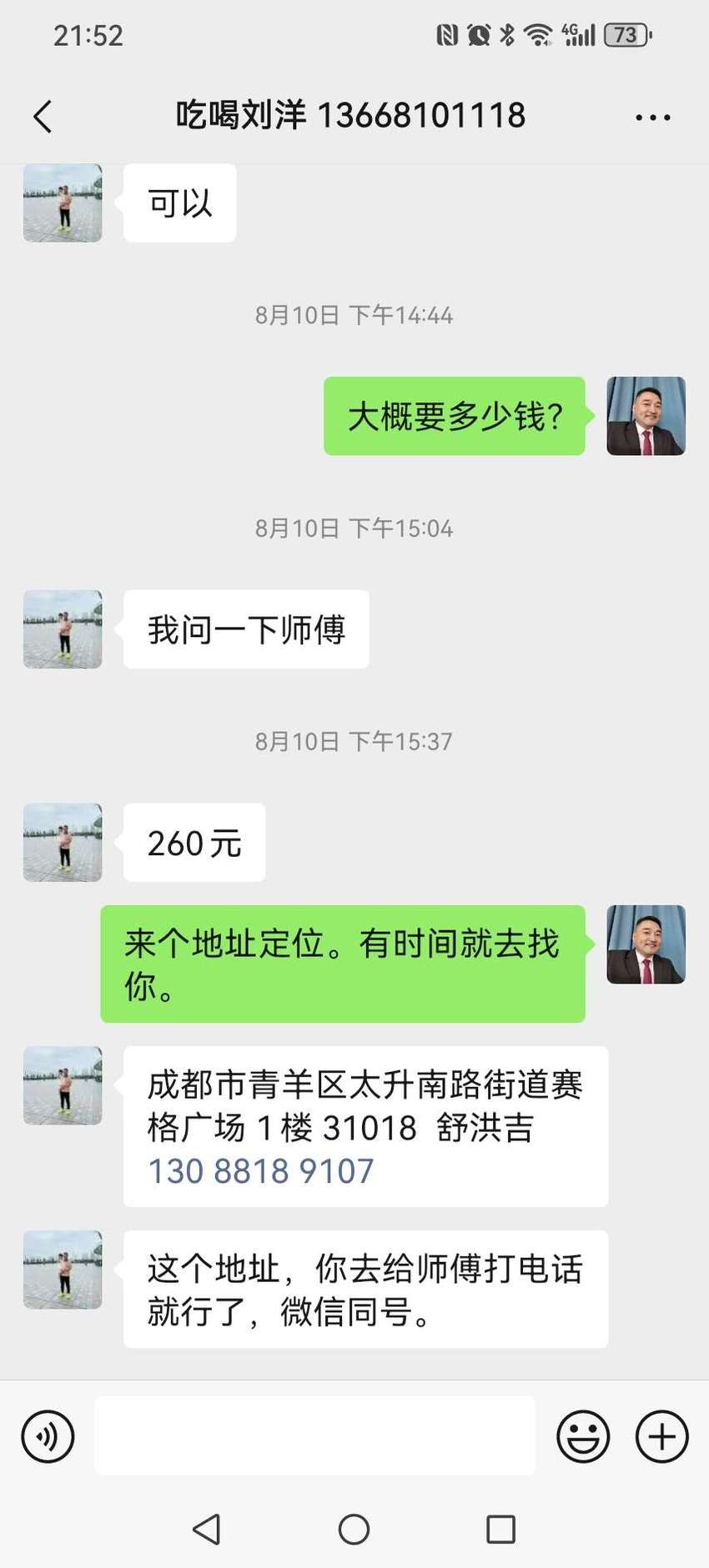Open contact avatar beside the 260 元 message

[x=63, y=843]
